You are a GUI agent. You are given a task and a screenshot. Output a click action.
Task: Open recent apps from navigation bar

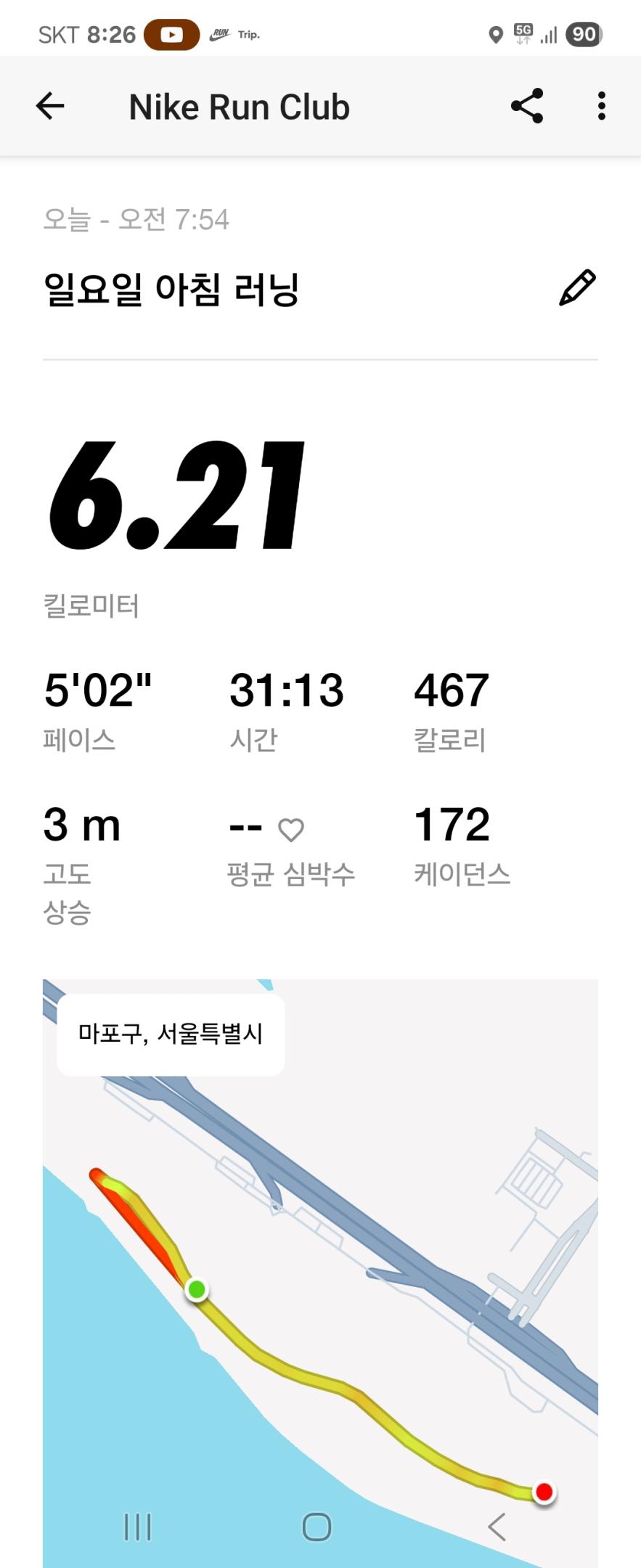[x=138, y=1527]
